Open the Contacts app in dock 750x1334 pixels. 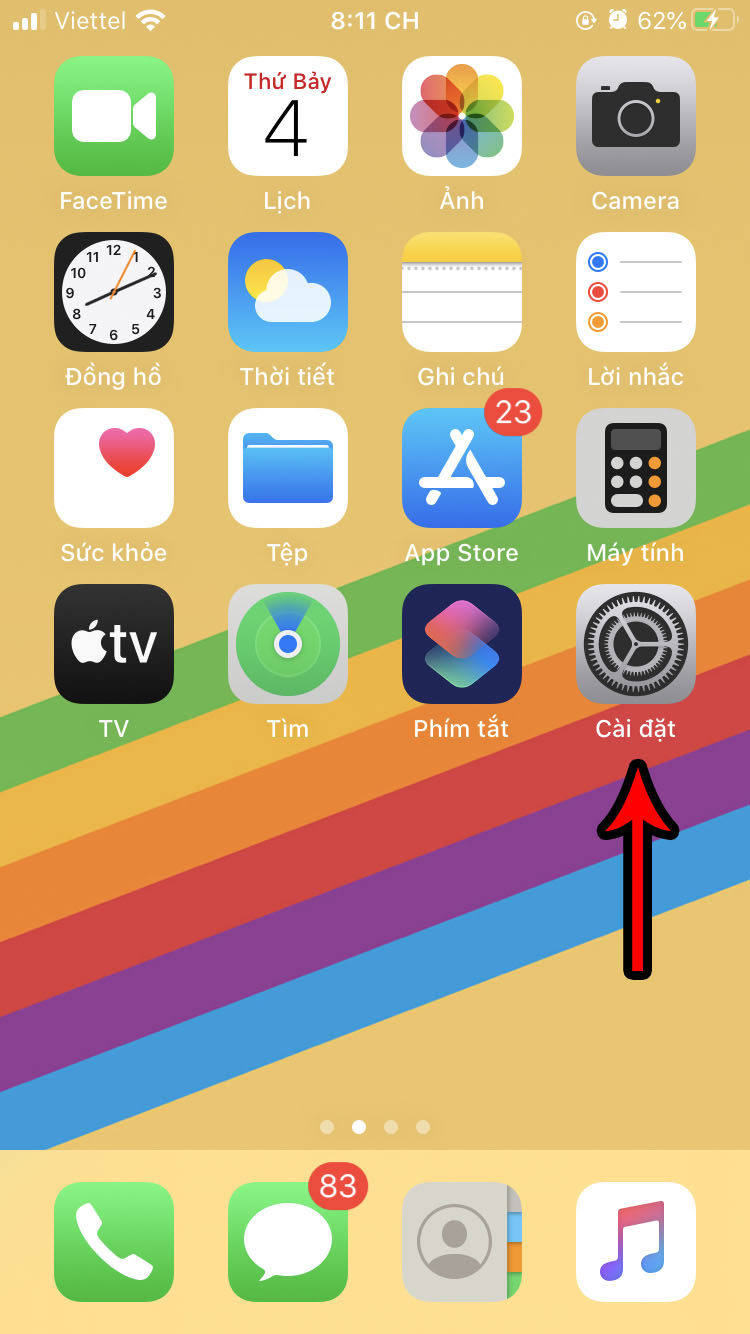[462, 1242]
